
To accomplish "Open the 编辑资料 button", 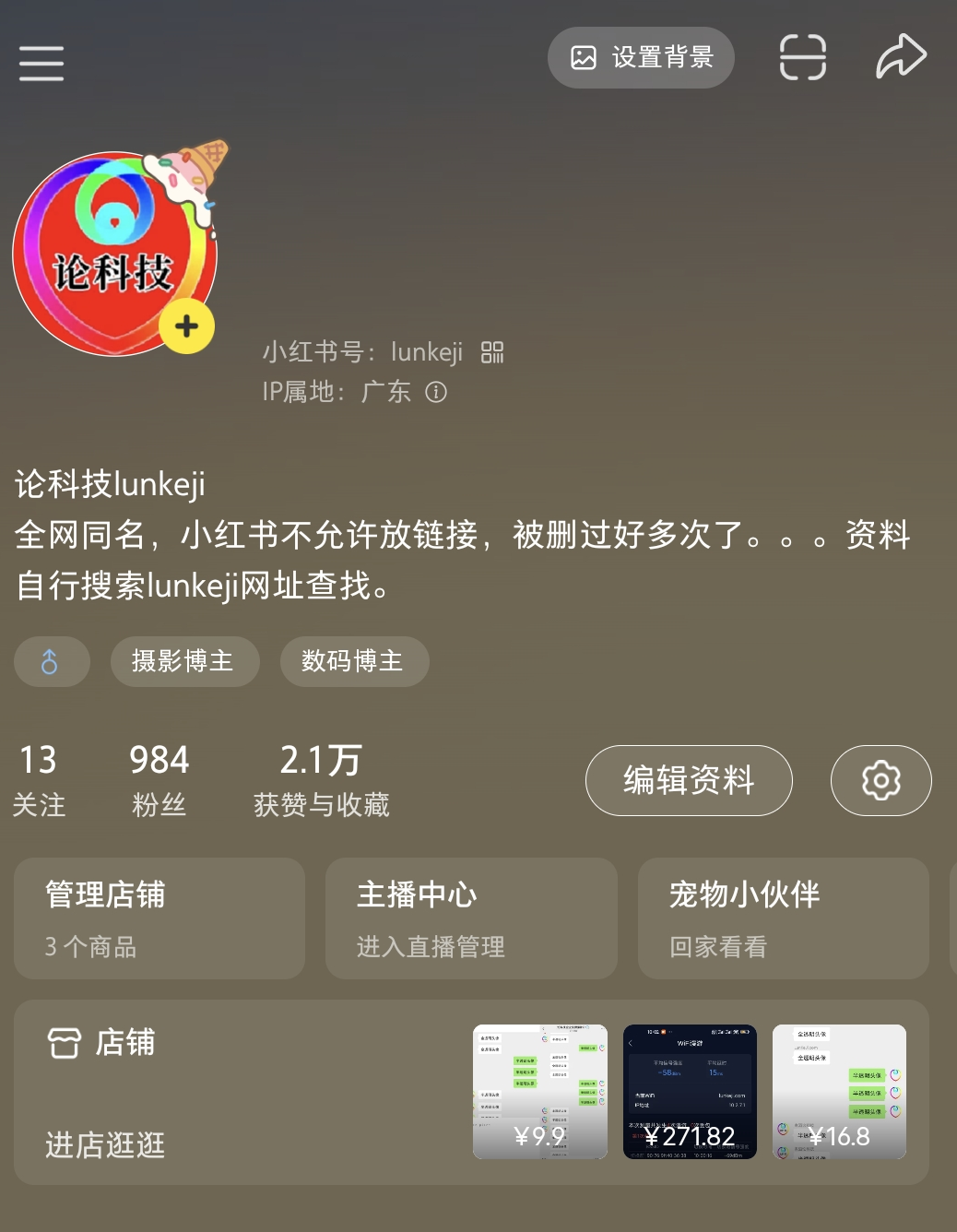I will pos(688,780).
